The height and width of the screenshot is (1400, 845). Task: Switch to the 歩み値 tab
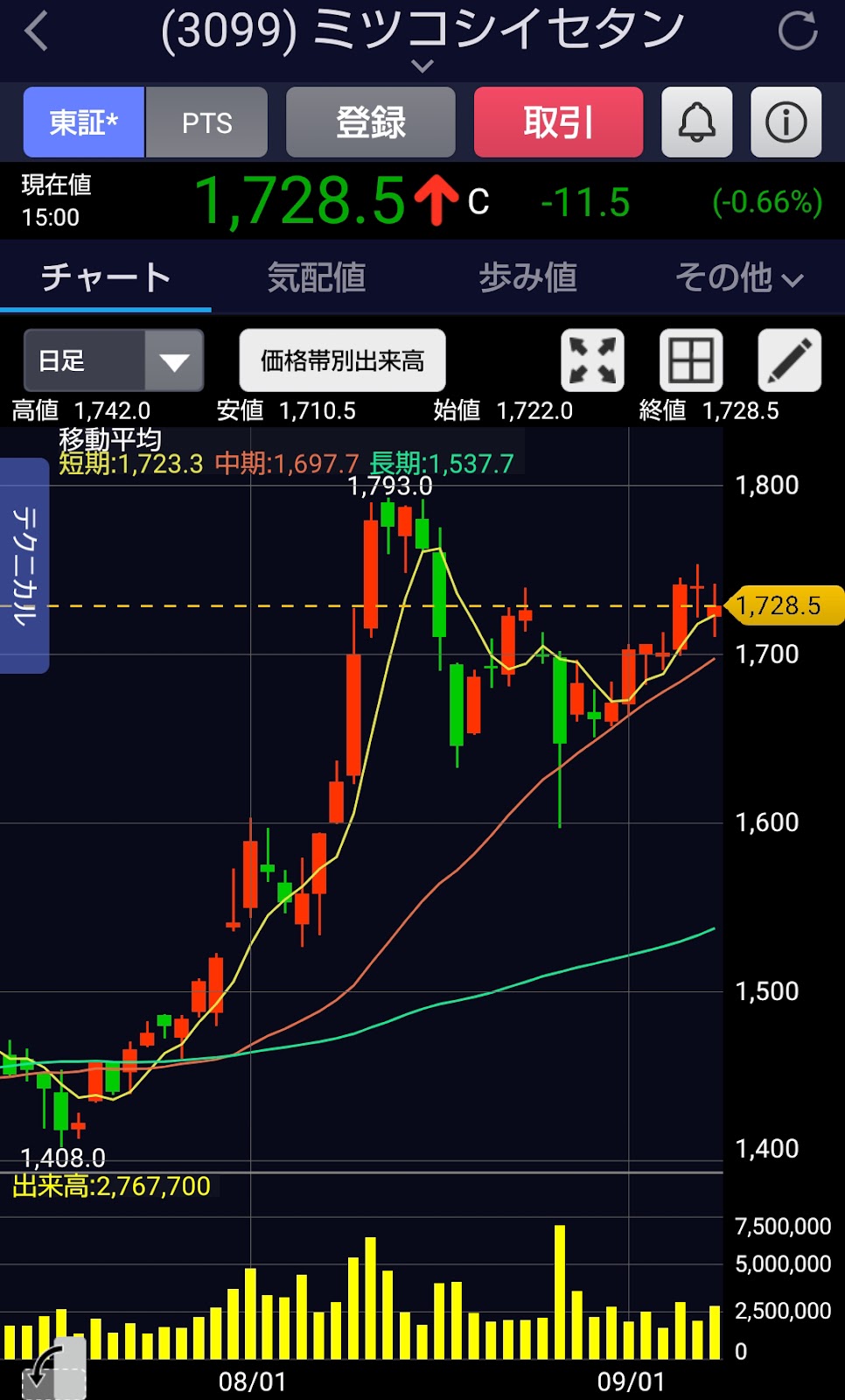point(528,277)
